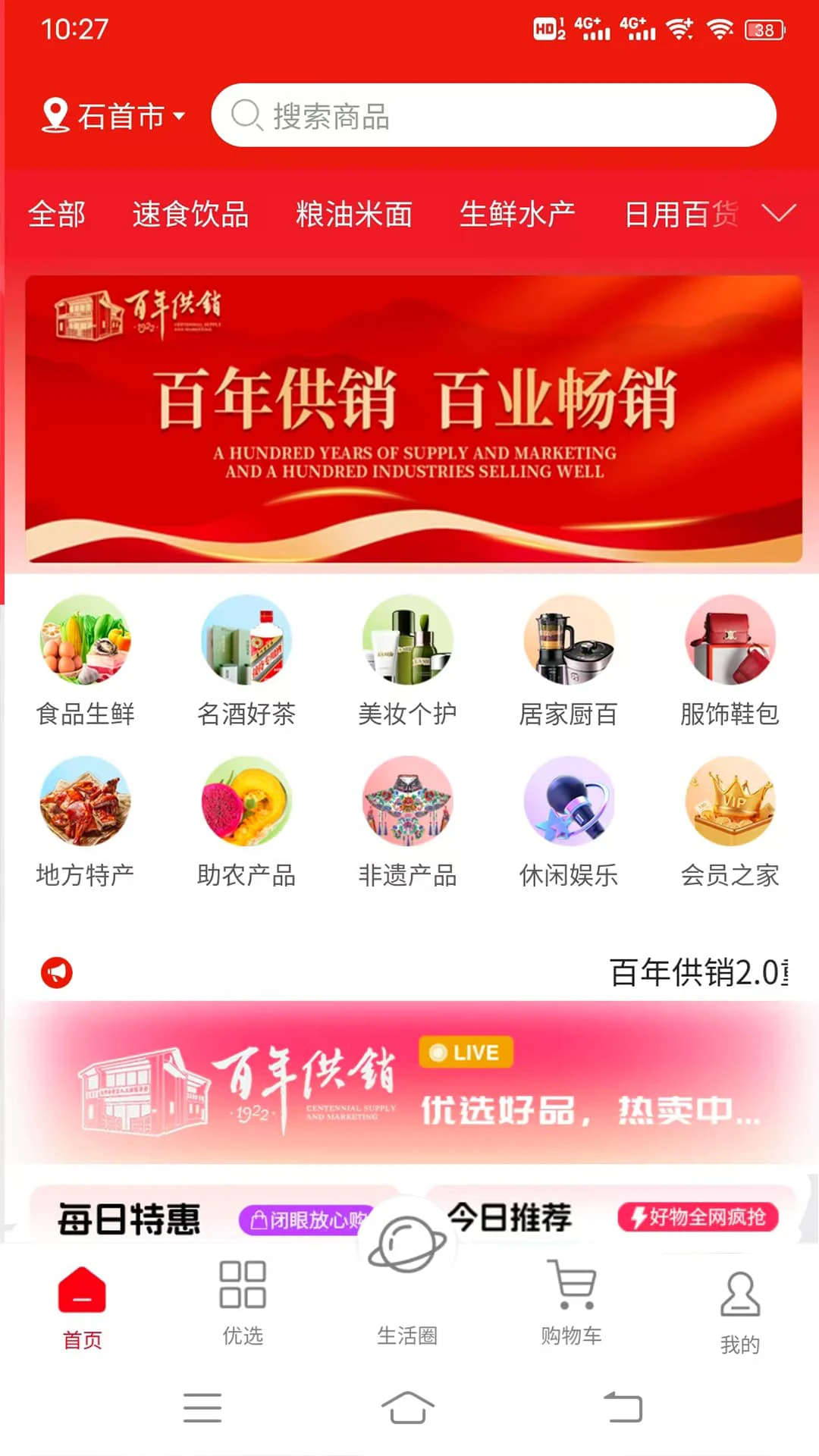Open the 地方特产 local specialties icon
Image resolution: width=819 pixels, height=1456 pixels.
[x=85, y=804]
